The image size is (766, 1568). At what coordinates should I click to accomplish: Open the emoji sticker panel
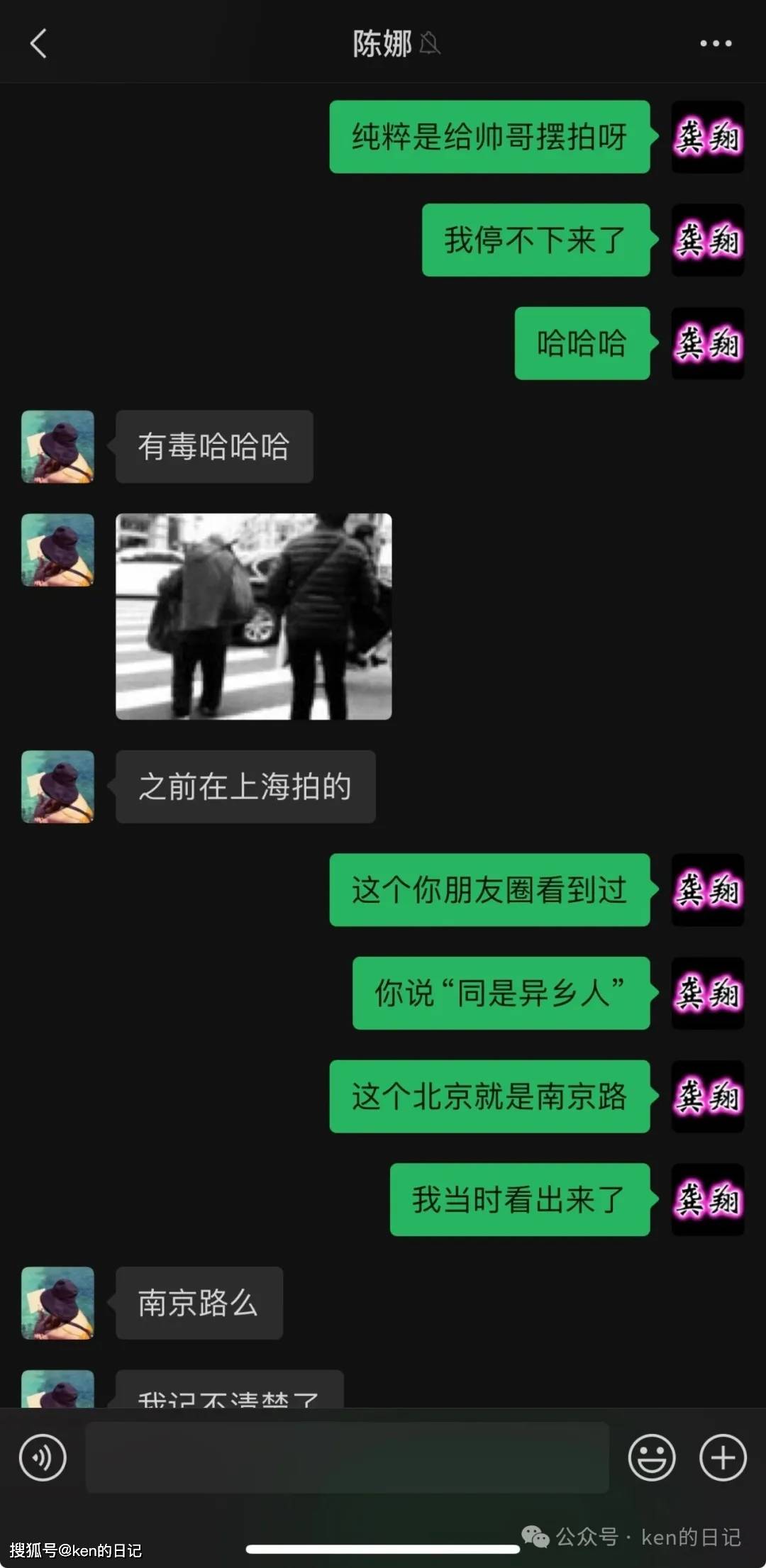[651, 1457]
